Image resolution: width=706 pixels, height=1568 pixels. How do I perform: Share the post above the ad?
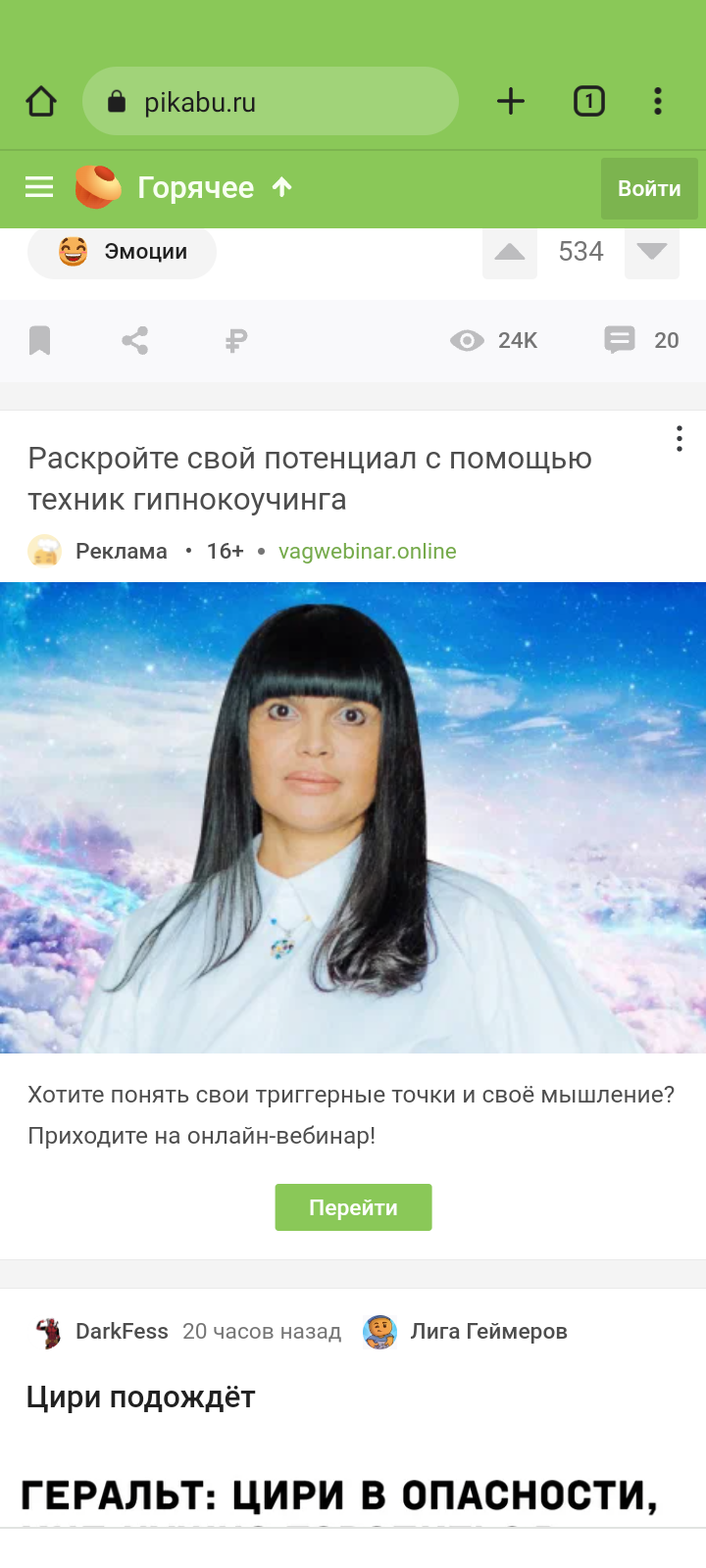click(135, 341)
